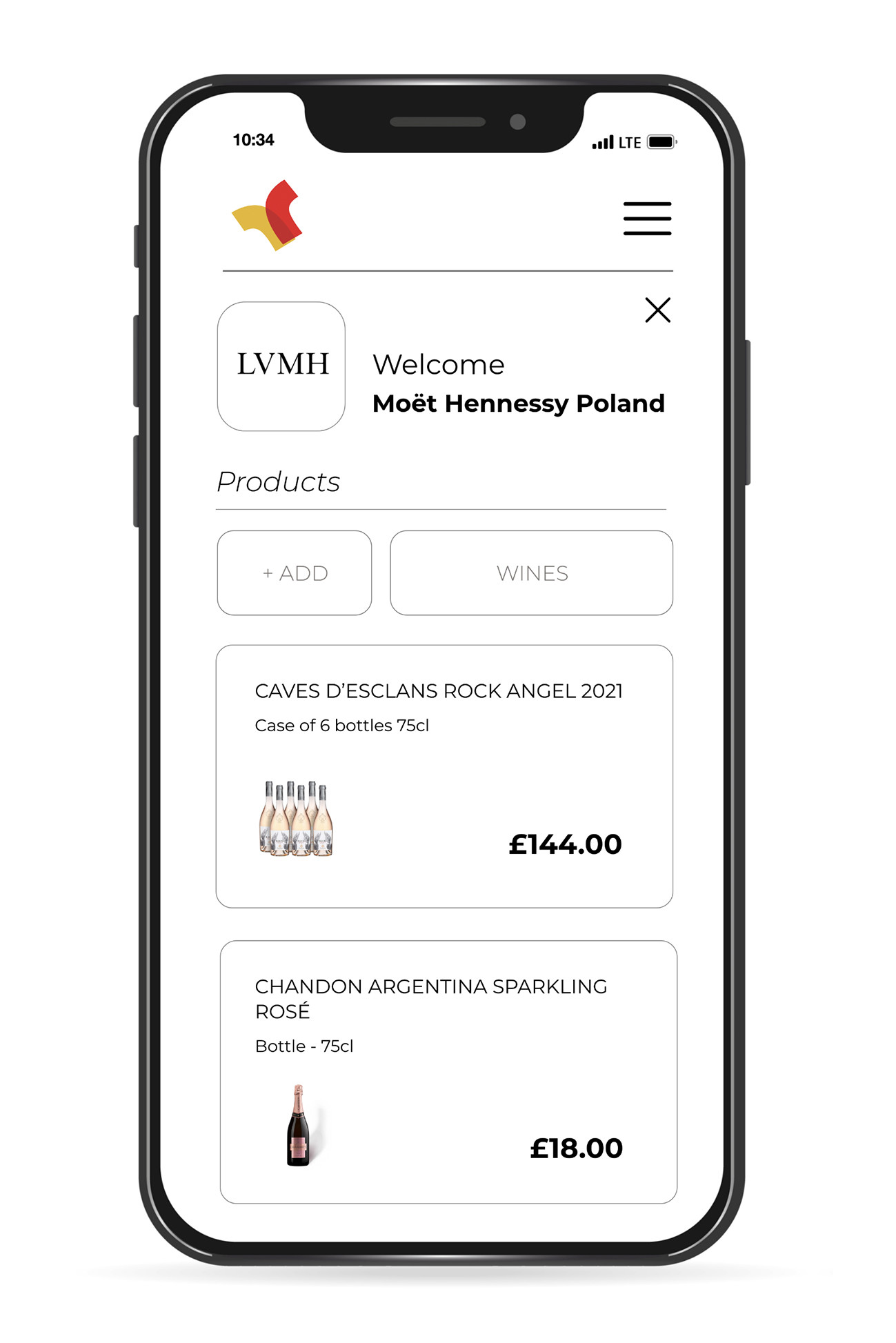Open the hamburger menu

coord(646,219)
